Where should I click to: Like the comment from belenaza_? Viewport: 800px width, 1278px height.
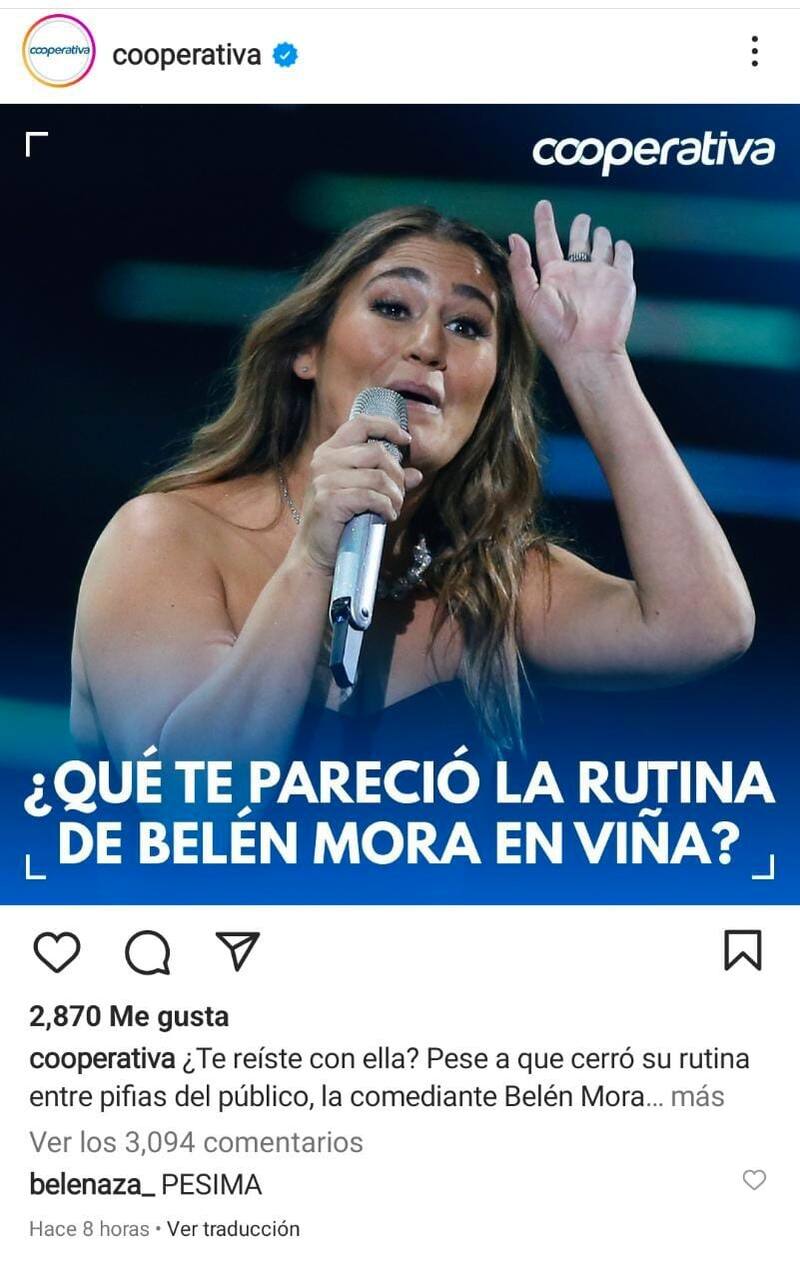pyautogui.click(x=754, y=1181)
